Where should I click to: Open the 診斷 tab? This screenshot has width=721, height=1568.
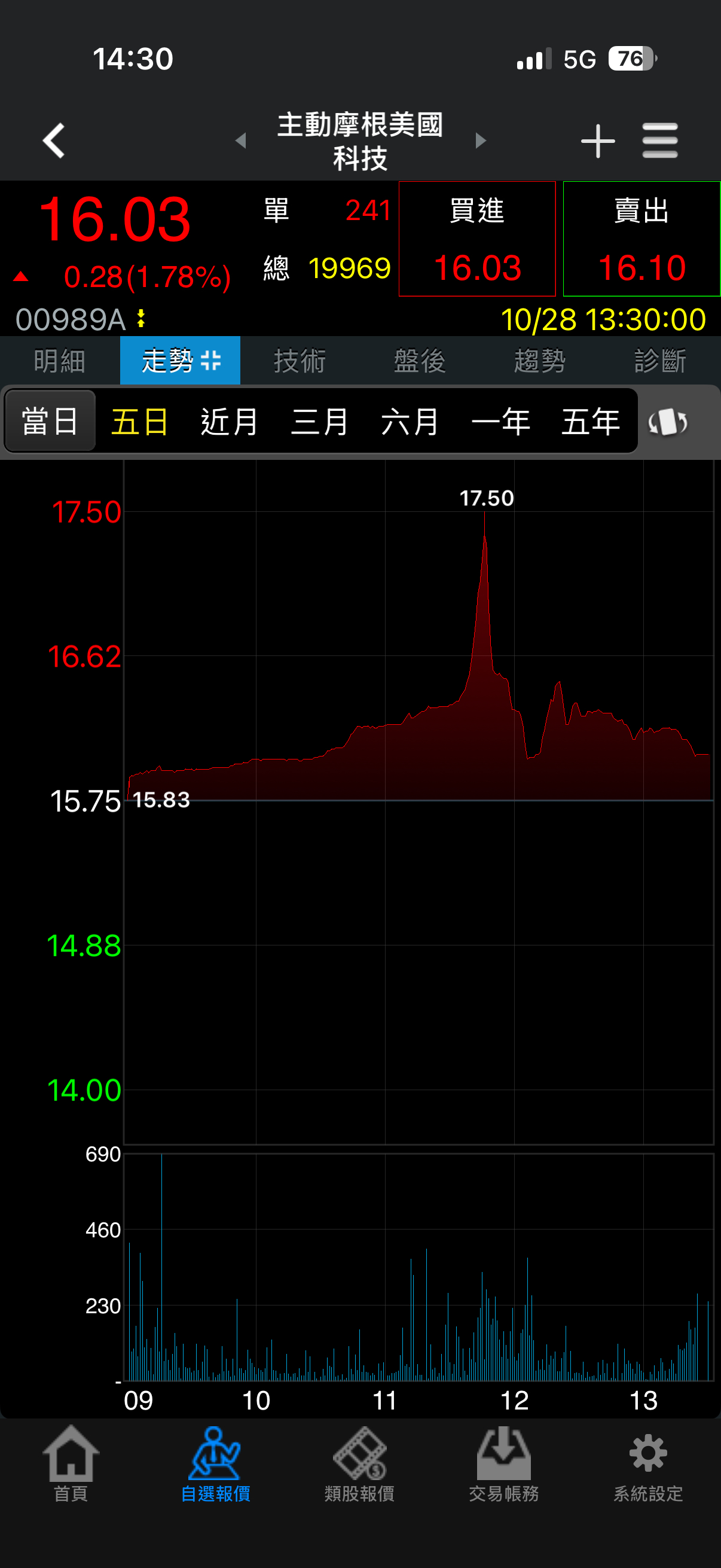(659, 361)
